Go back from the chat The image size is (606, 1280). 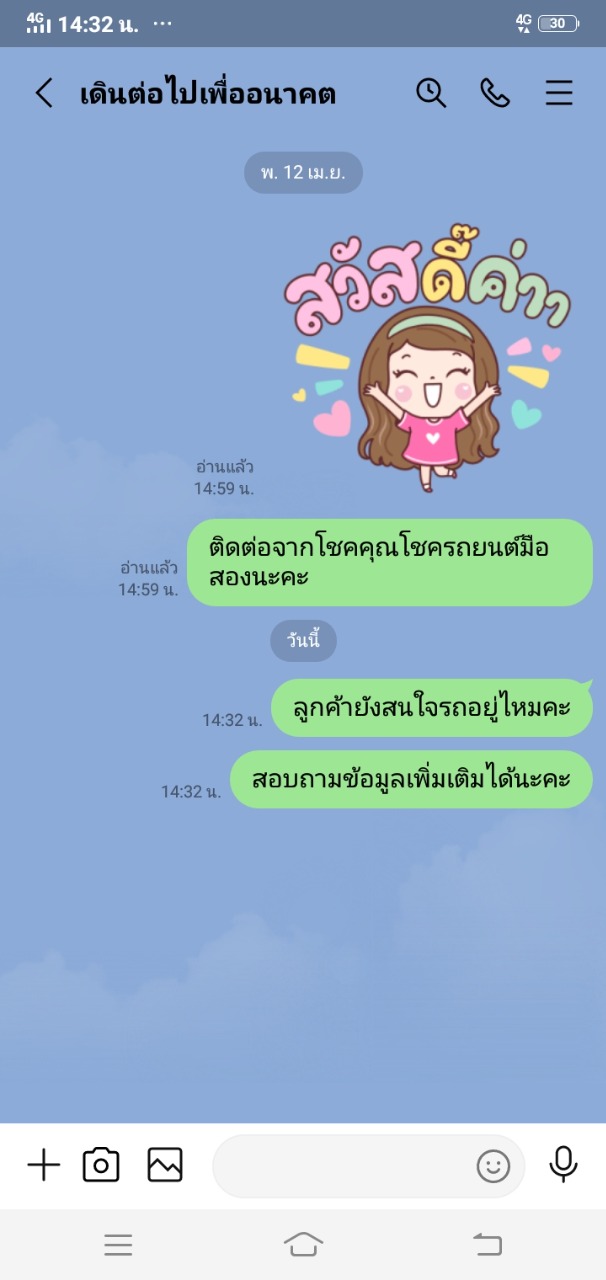click(x=44, y=94)
